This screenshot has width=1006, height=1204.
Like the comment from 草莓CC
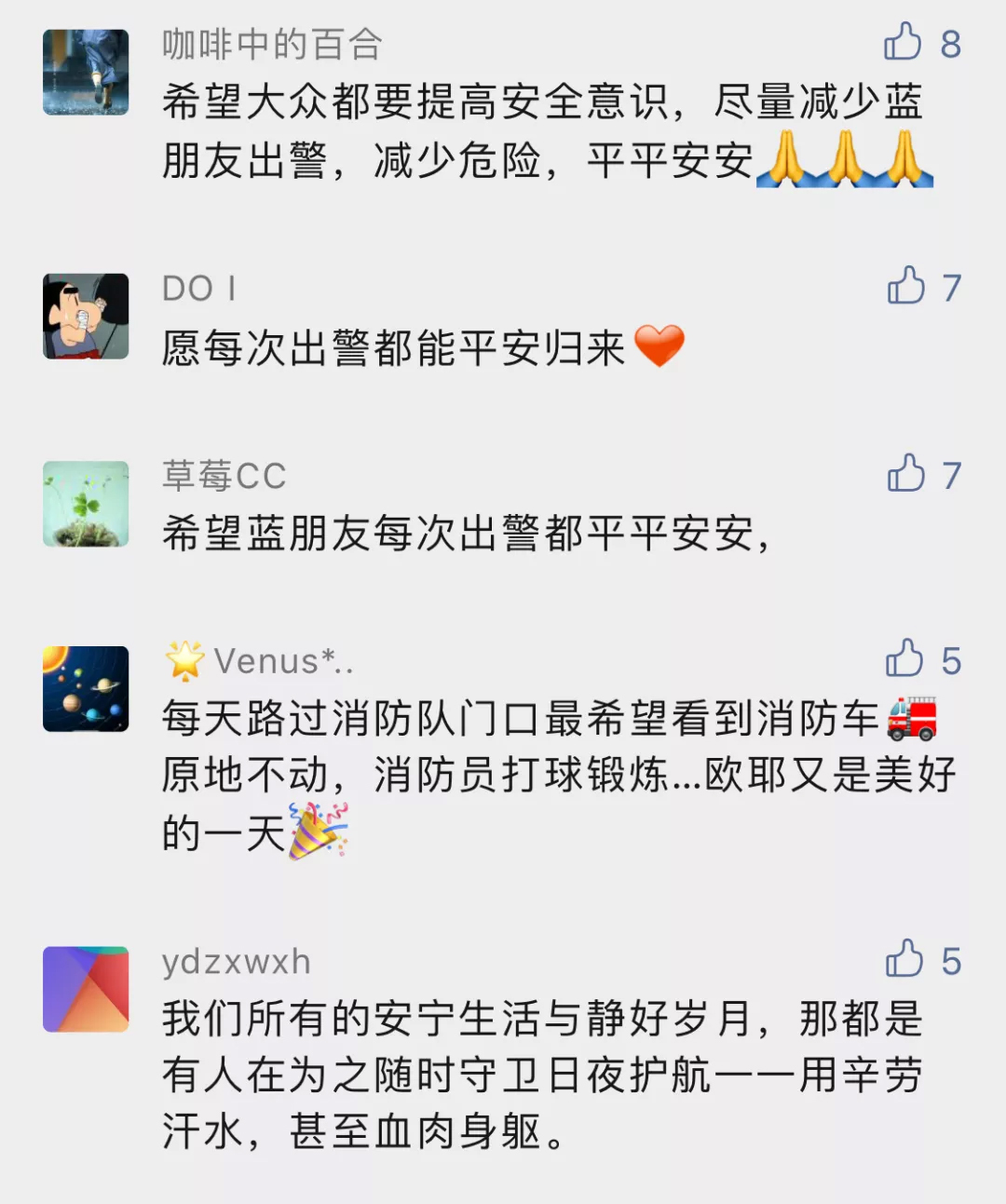coord(905,474)
